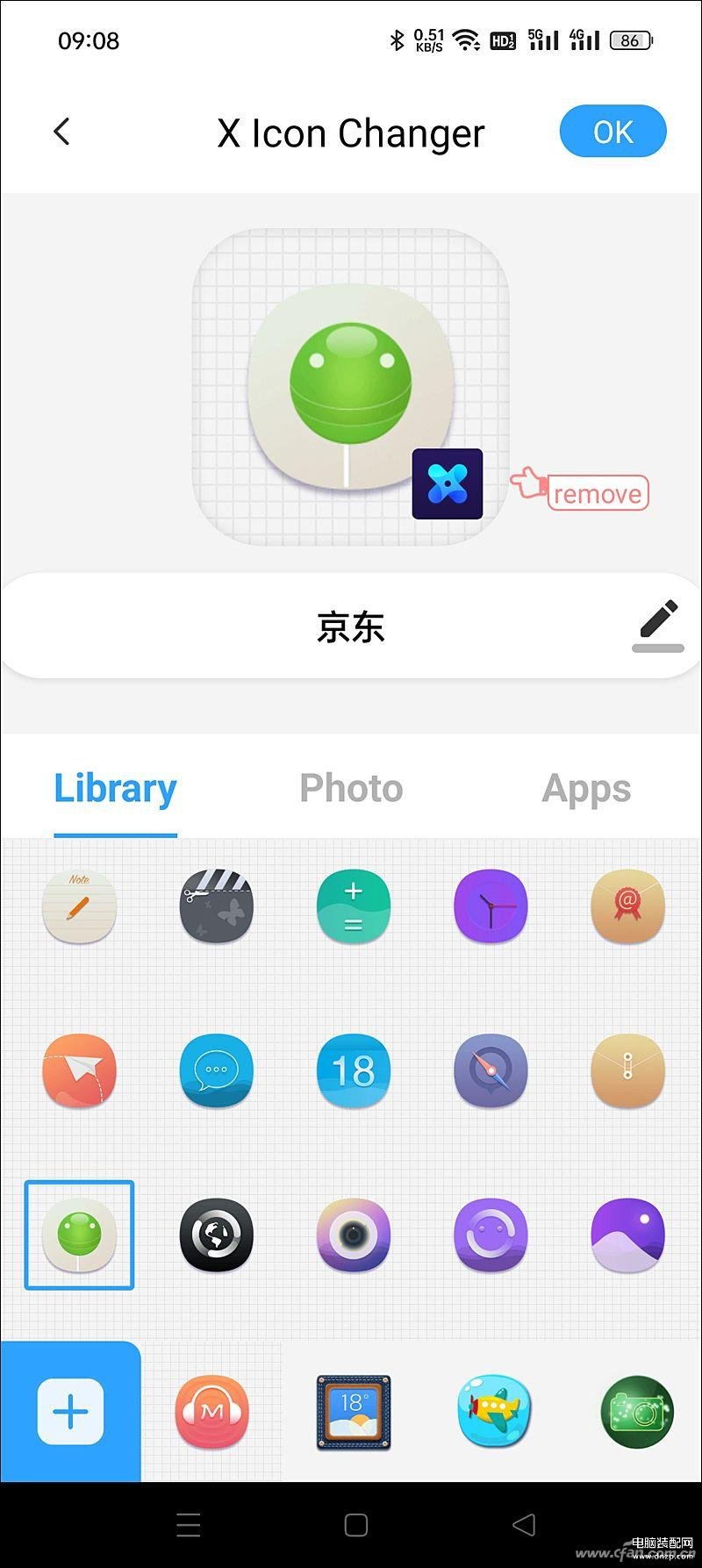The width and height of the screenshot is (702, 1568).
Task: Go back from X Icon Changer
Action: [61, 132]
